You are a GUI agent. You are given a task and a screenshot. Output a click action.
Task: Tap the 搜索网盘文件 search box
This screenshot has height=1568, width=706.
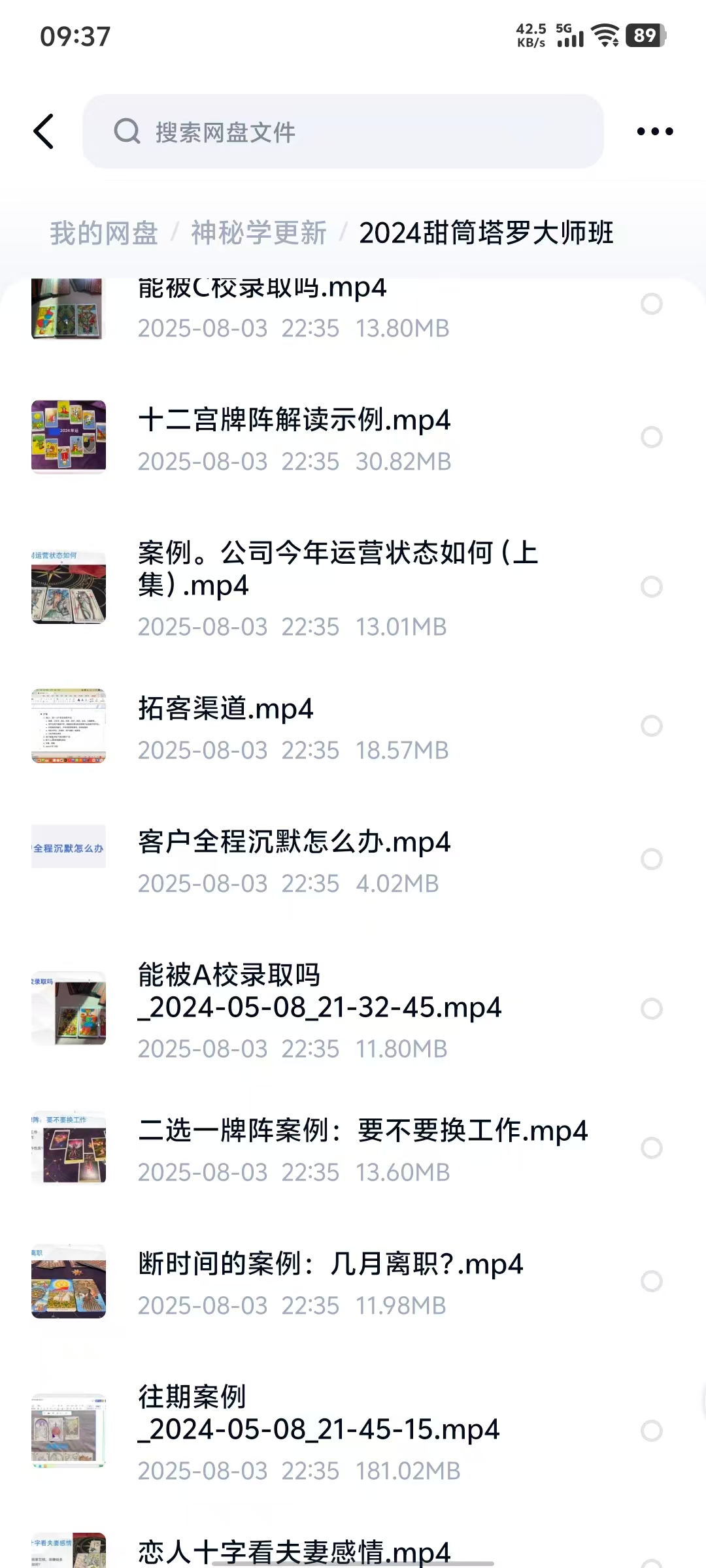343,131
